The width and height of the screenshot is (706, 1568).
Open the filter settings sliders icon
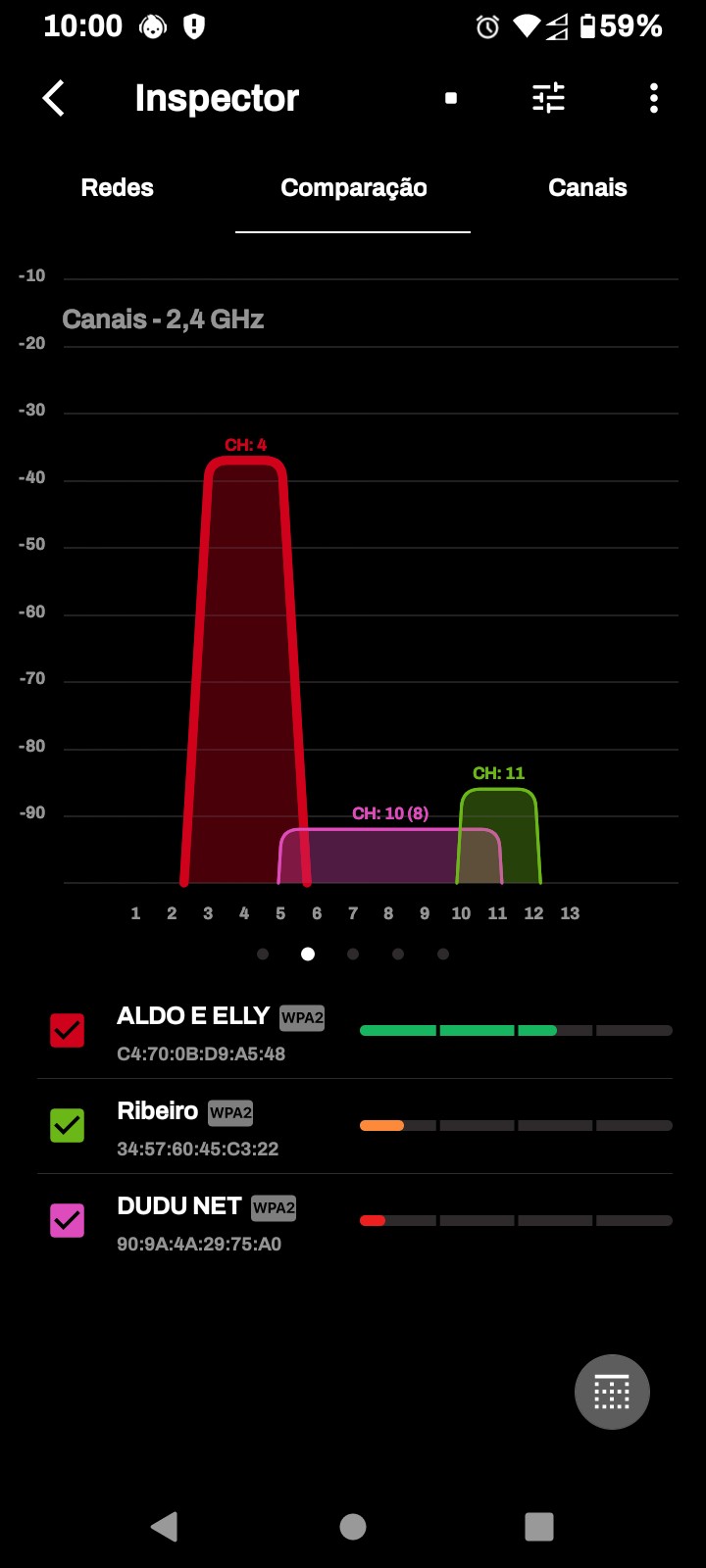[548, 98]
